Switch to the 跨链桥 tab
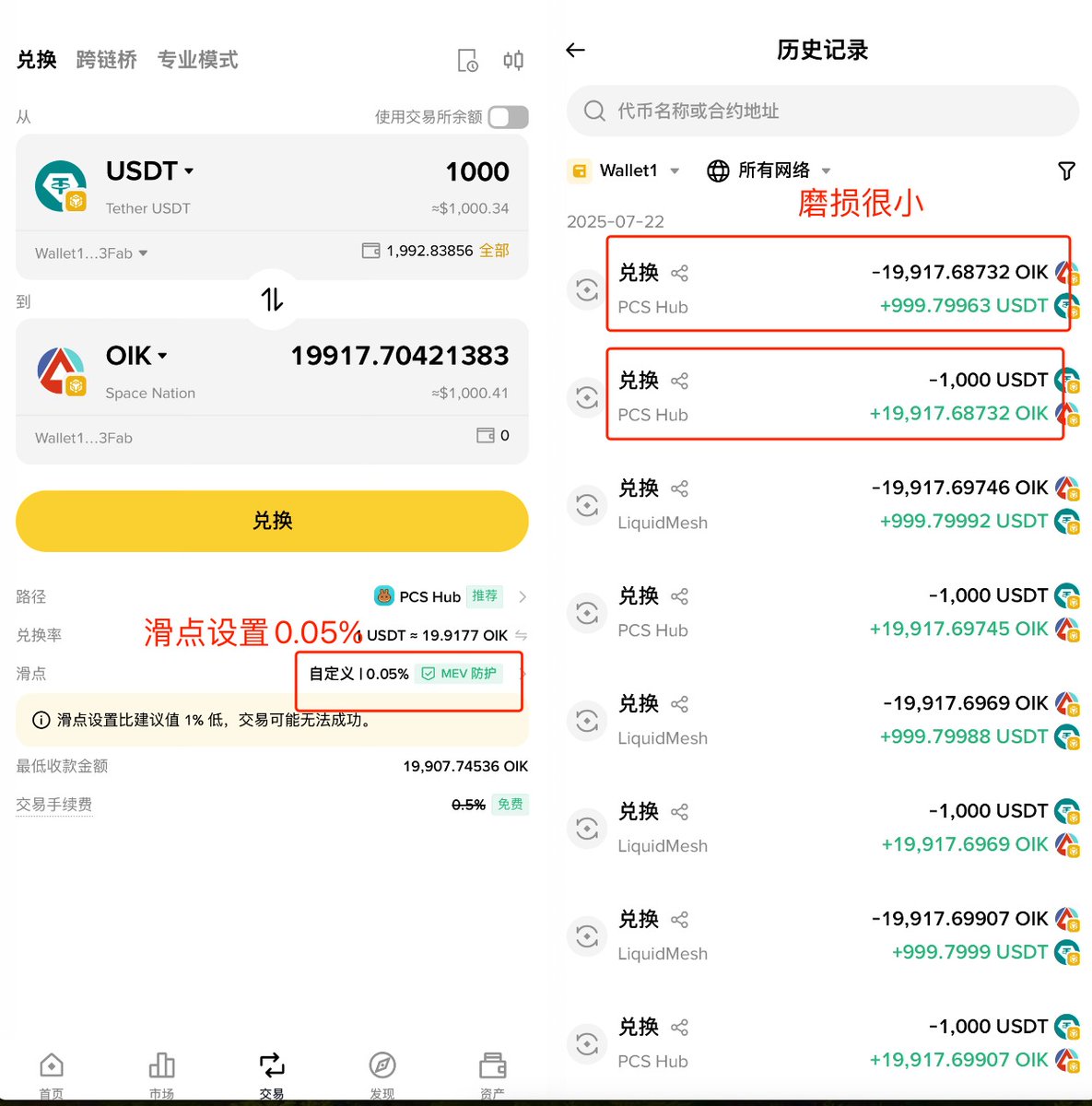 click(107, 60)
